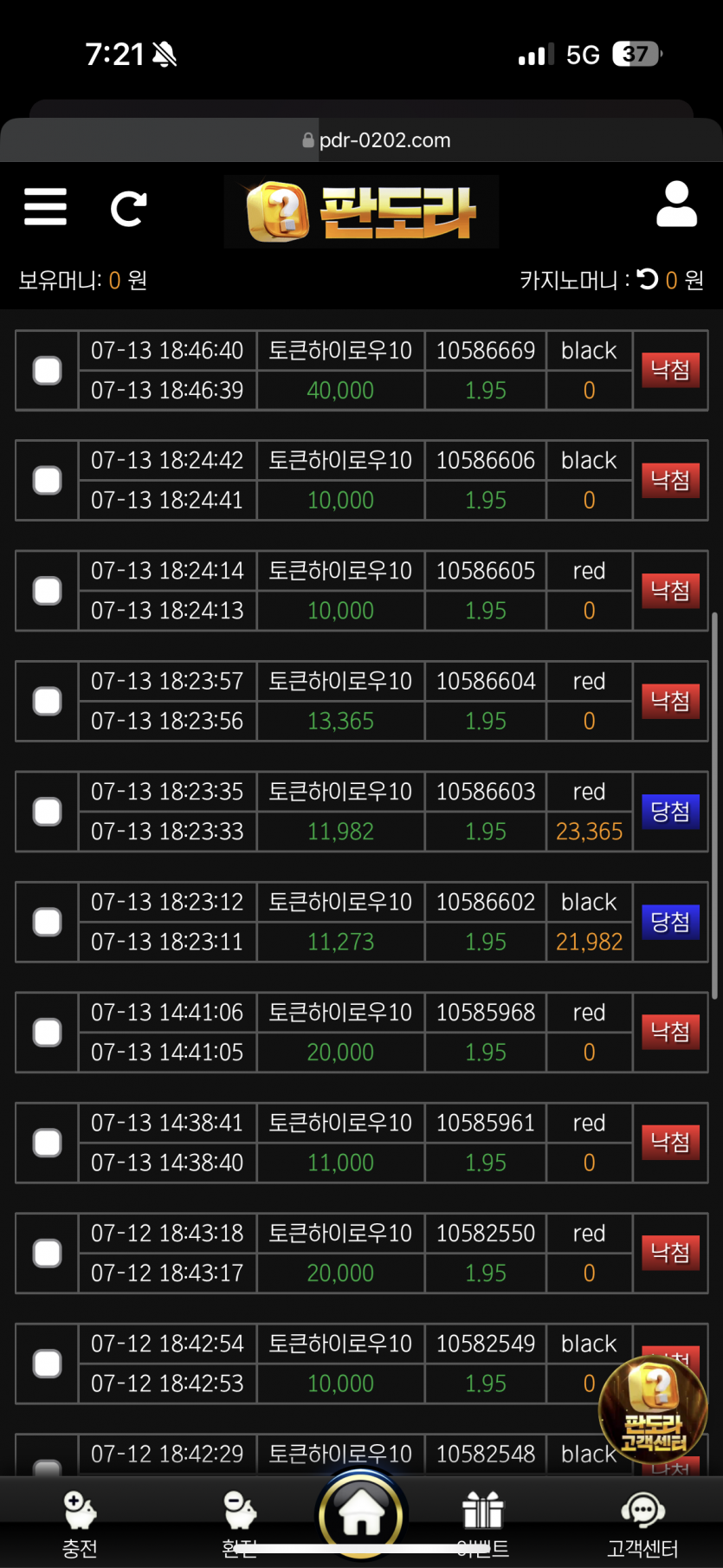Tick the checkbox for round 10586605
The height and width of the screenshot is (1568, 723).
(x=47, y=591)
